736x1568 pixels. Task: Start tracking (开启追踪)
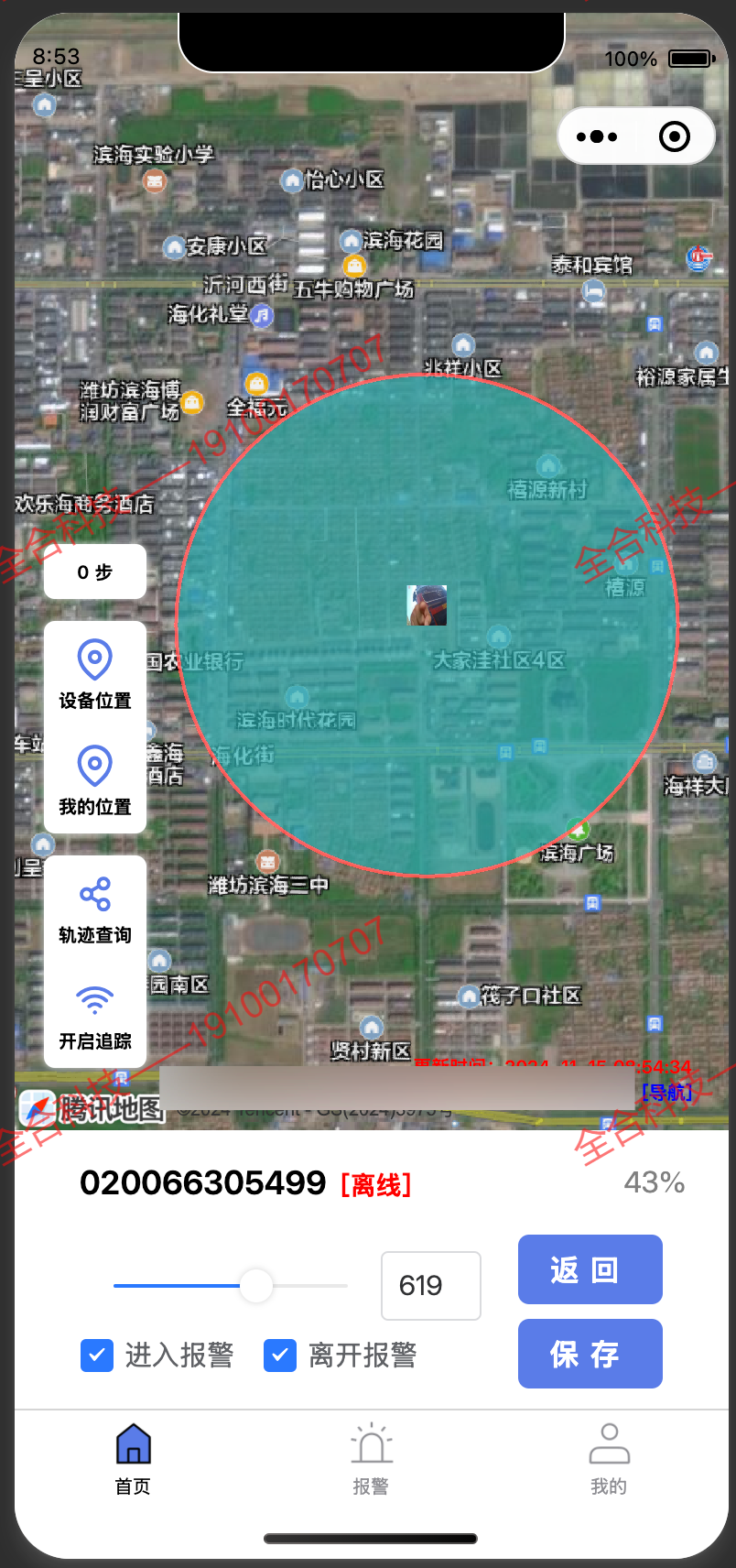tap(95, 1015)
